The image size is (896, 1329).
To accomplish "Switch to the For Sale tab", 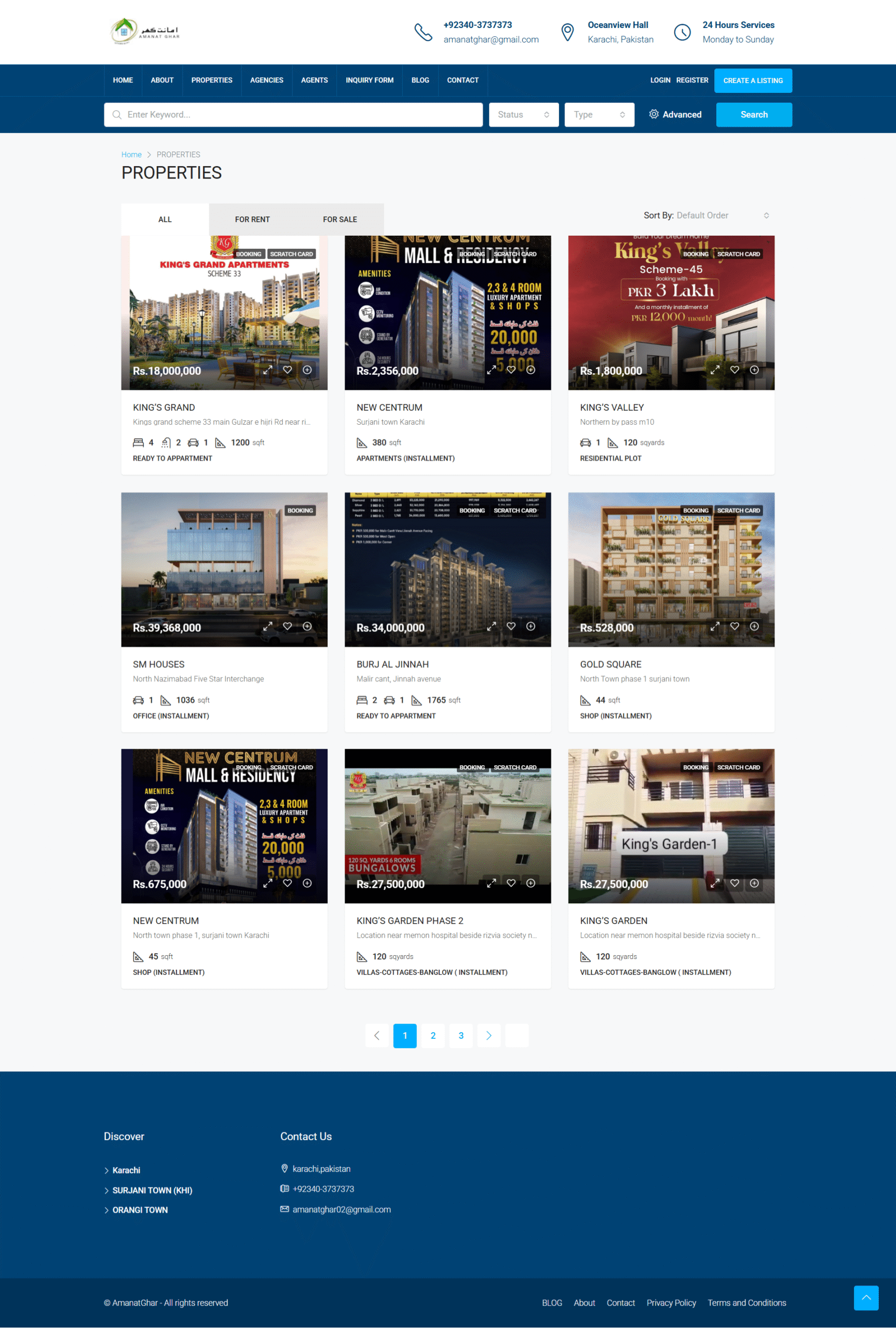I will pyautogui.click(x=340, y=220).
